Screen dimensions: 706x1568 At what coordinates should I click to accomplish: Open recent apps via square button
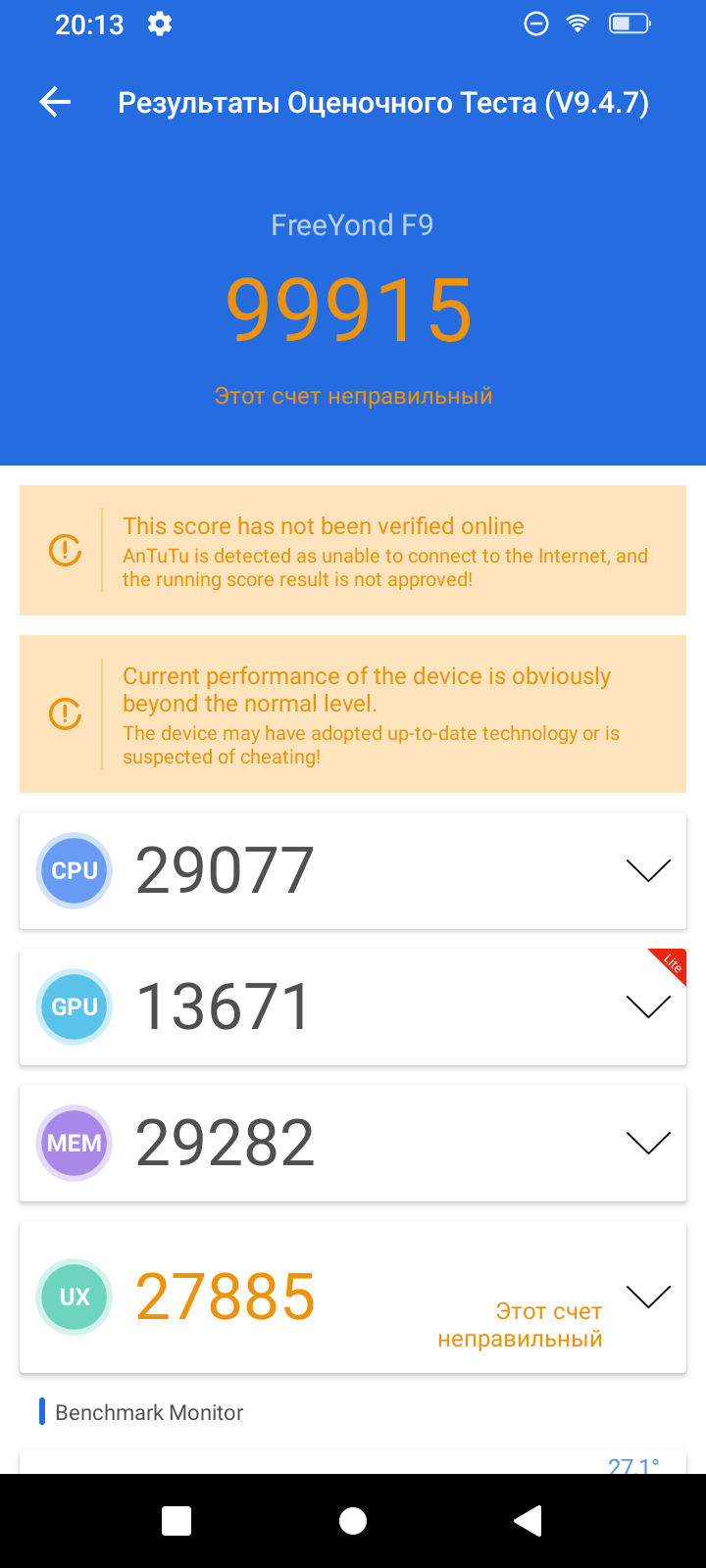tap(176, 1521)
